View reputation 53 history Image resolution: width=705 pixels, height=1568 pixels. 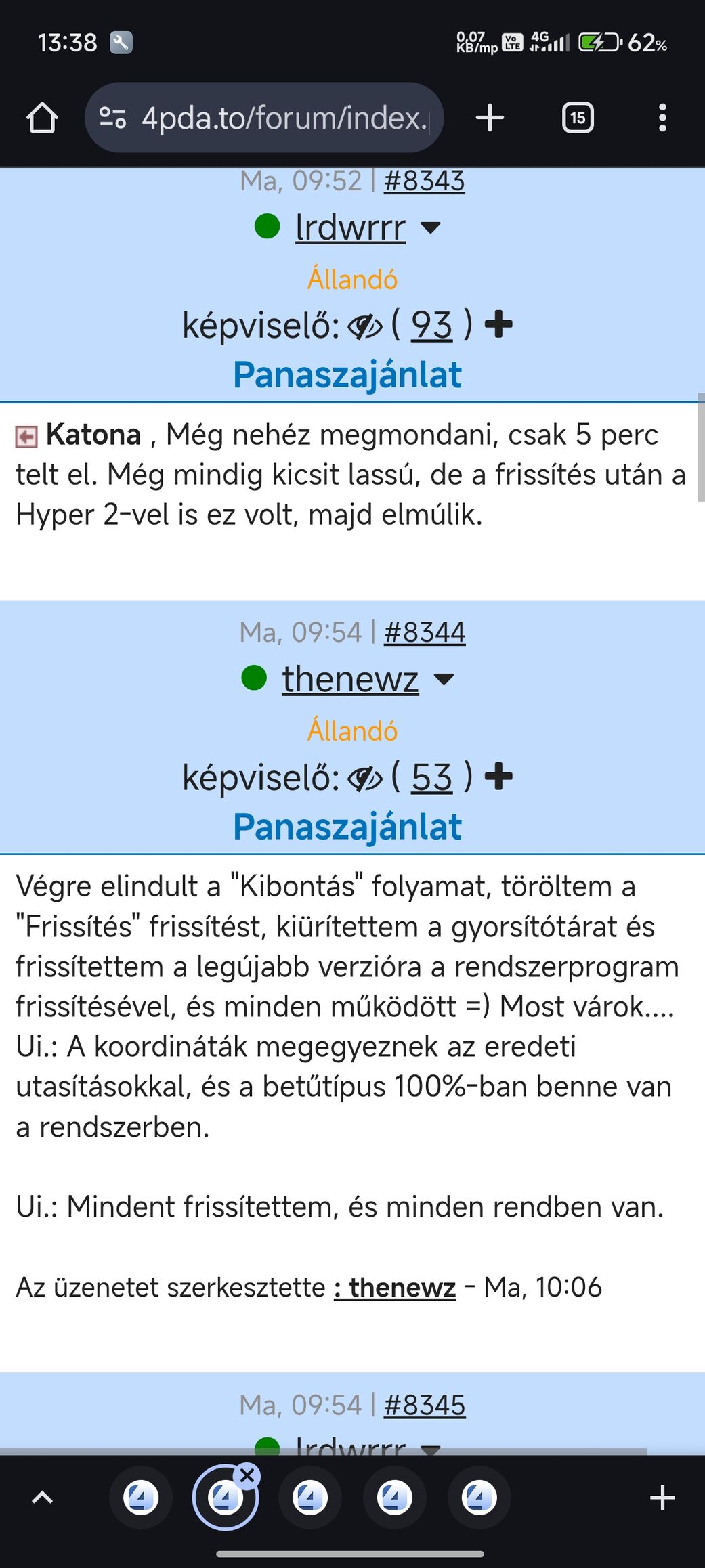[431, 777]
